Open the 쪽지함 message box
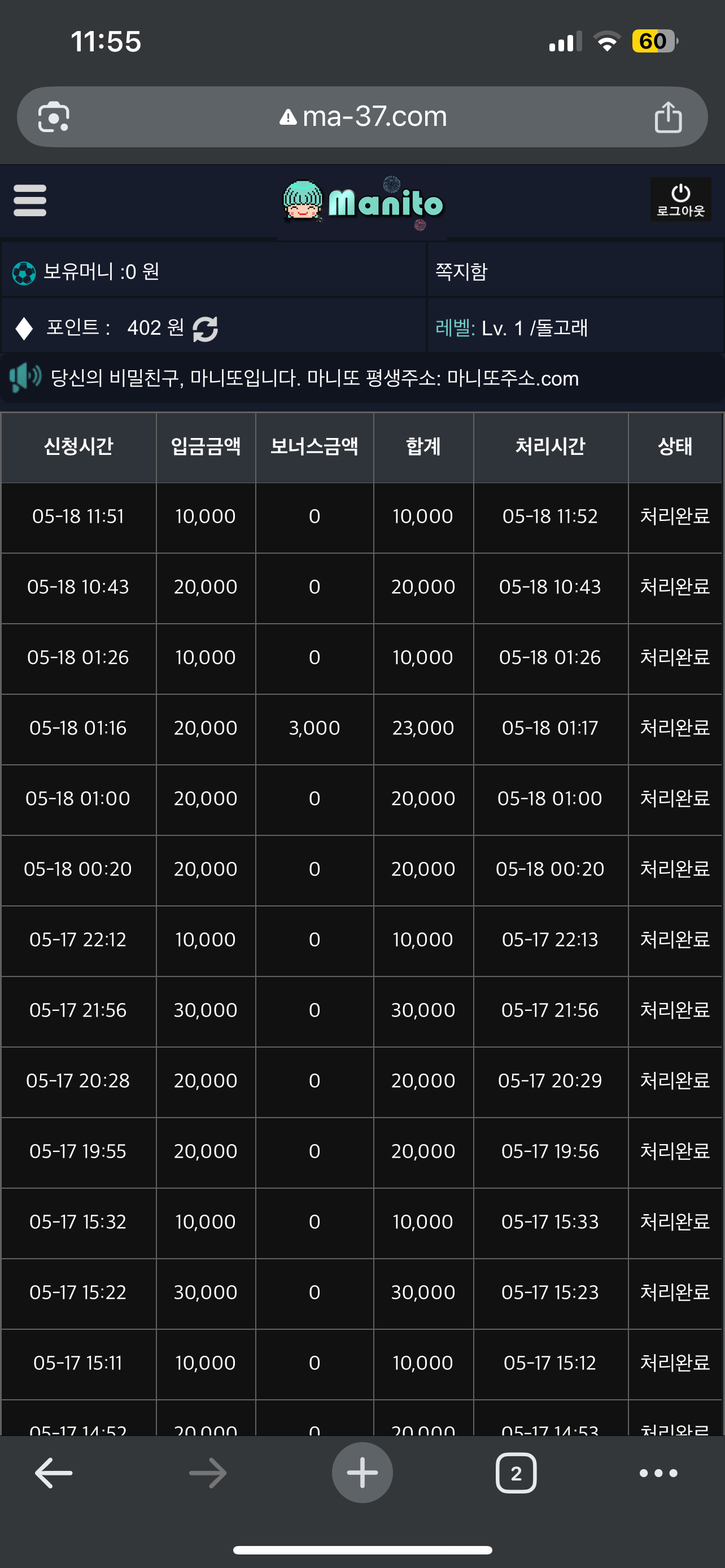The image size is (725, 1568). (461, 271)
